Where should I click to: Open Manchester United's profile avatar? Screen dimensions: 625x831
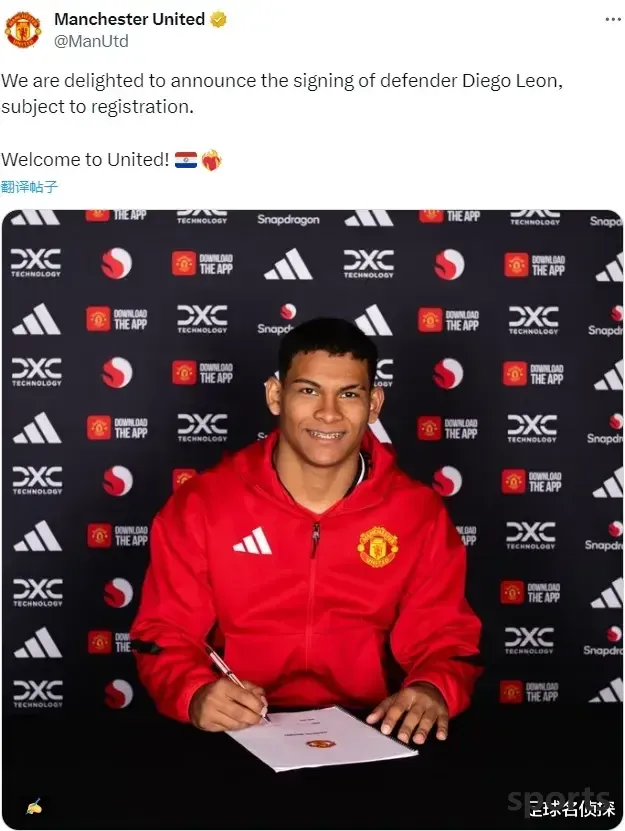click(x=22, y=30)
